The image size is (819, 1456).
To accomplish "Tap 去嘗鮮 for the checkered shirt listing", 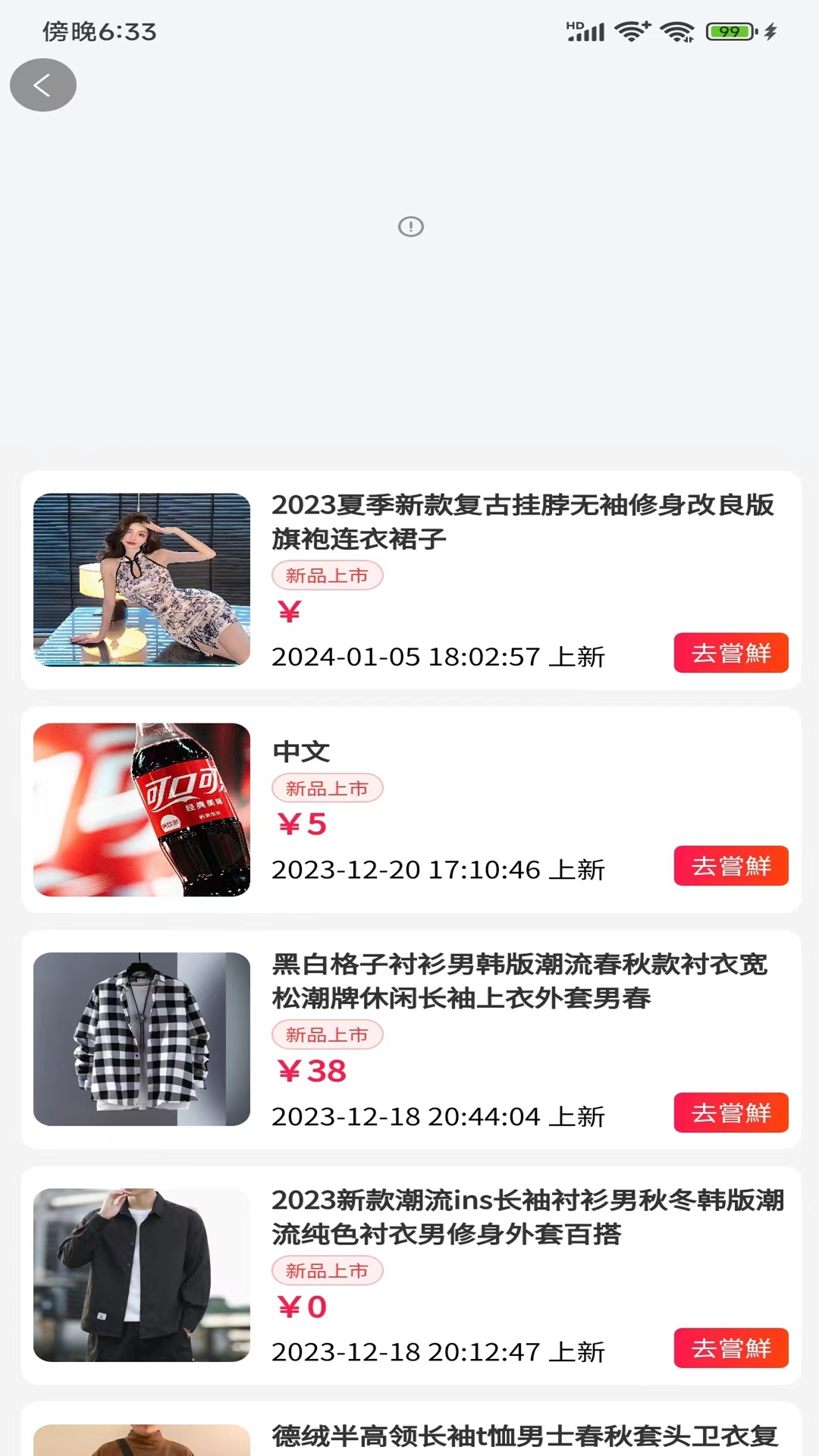I will tap(730, 1112).
